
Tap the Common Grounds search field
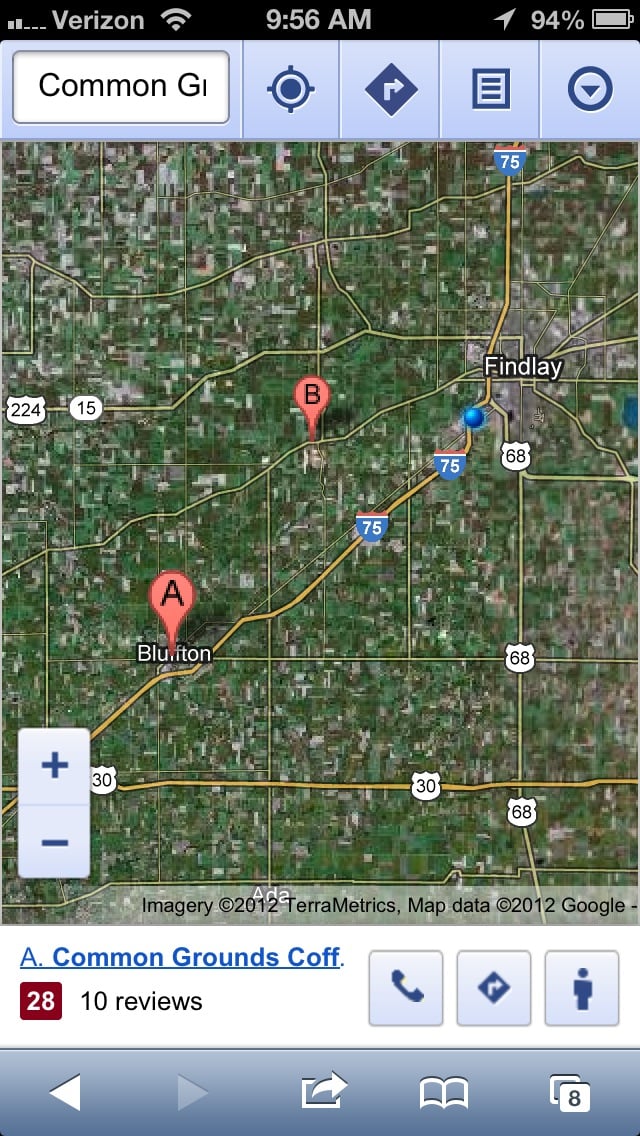click(121, 87)
